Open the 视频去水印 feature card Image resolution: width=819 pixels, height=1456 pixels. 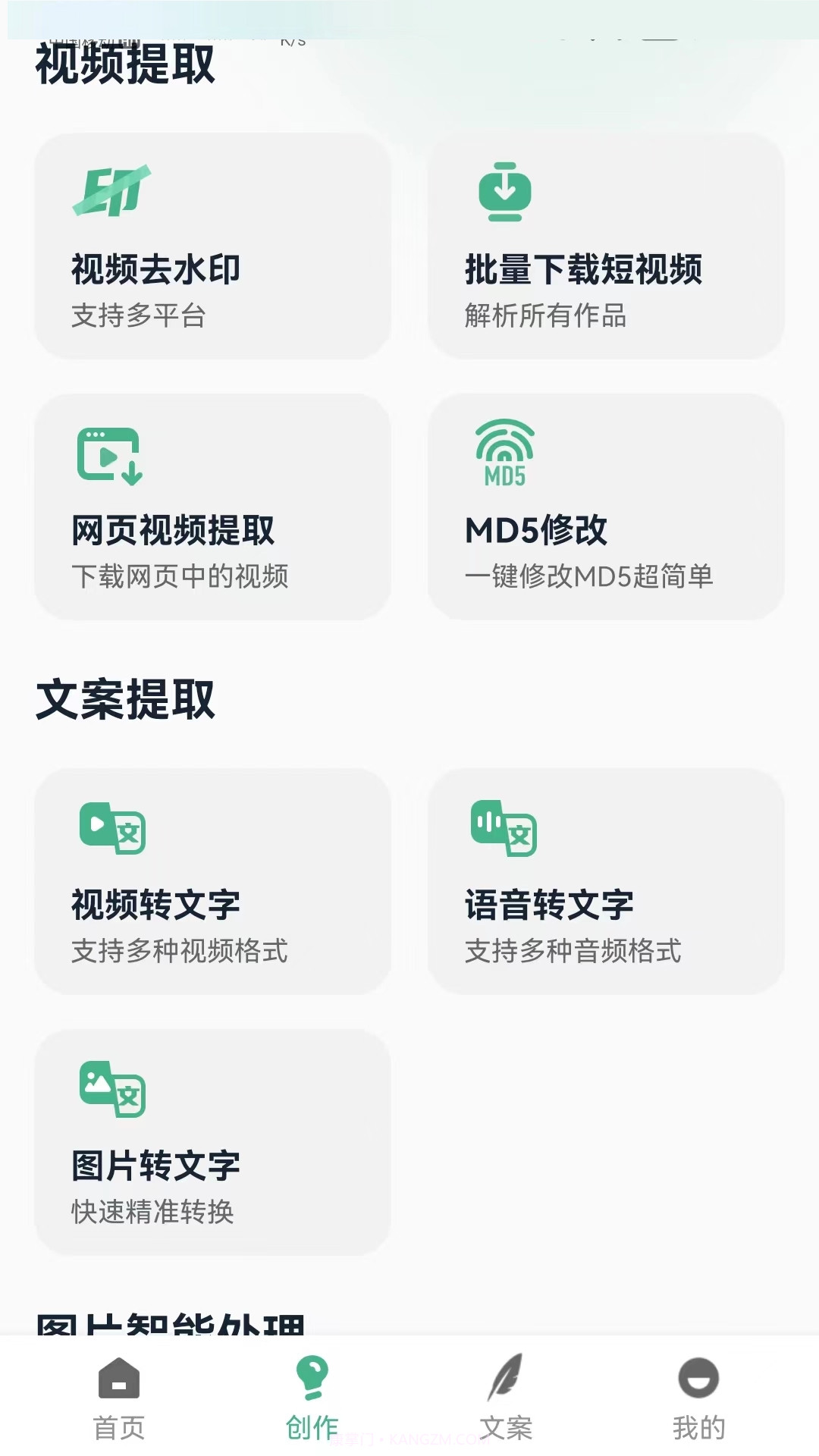(x=214, y=245)
